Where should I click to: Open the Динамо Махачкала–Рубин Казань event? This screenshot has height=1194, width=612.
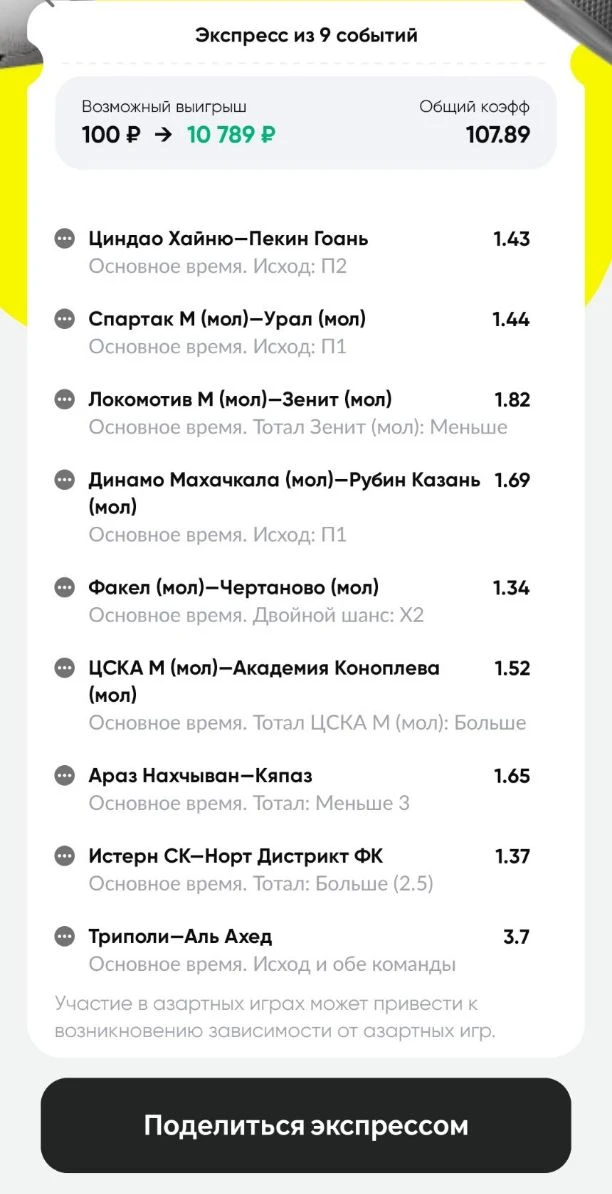[292, 507]
